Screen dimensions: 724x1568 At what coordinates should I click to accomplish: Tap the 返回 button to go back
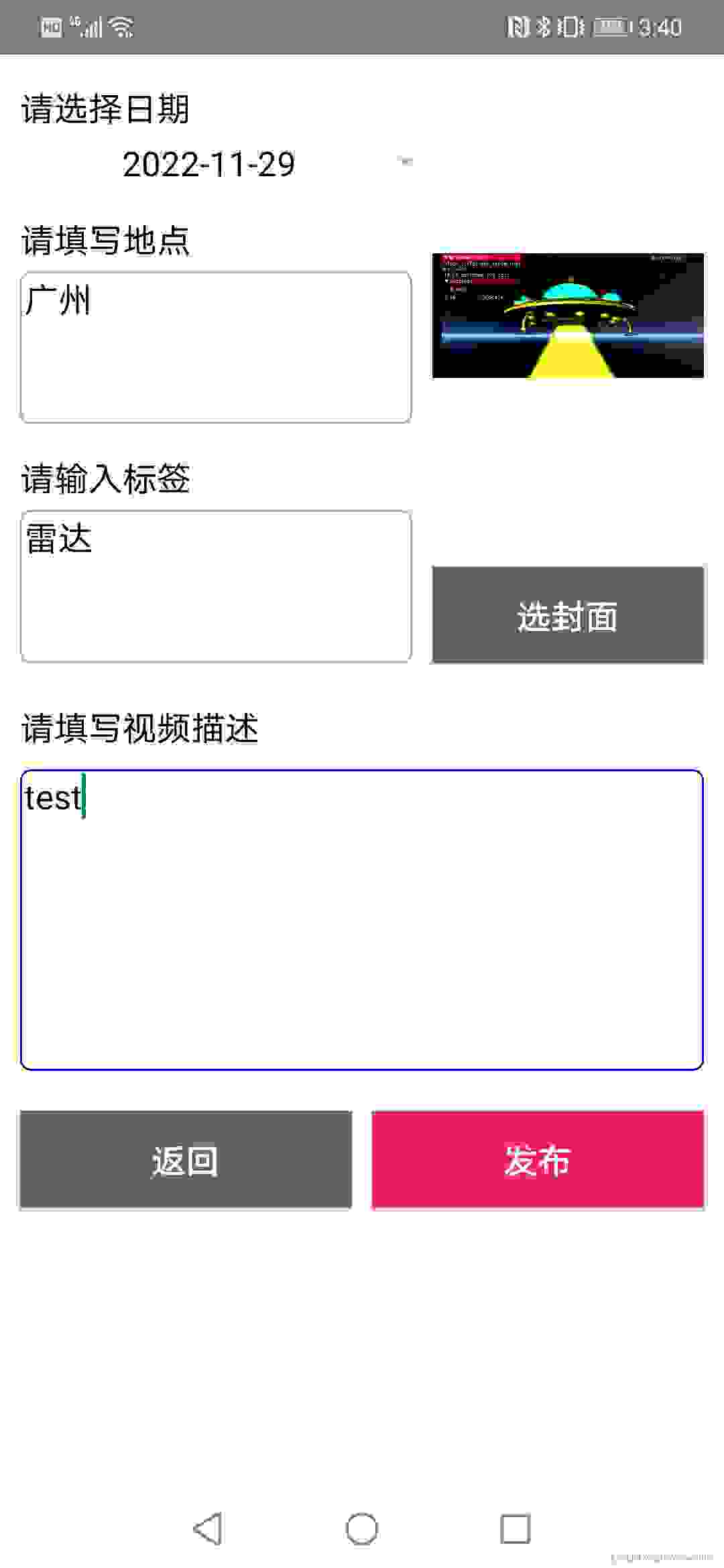186,1160
